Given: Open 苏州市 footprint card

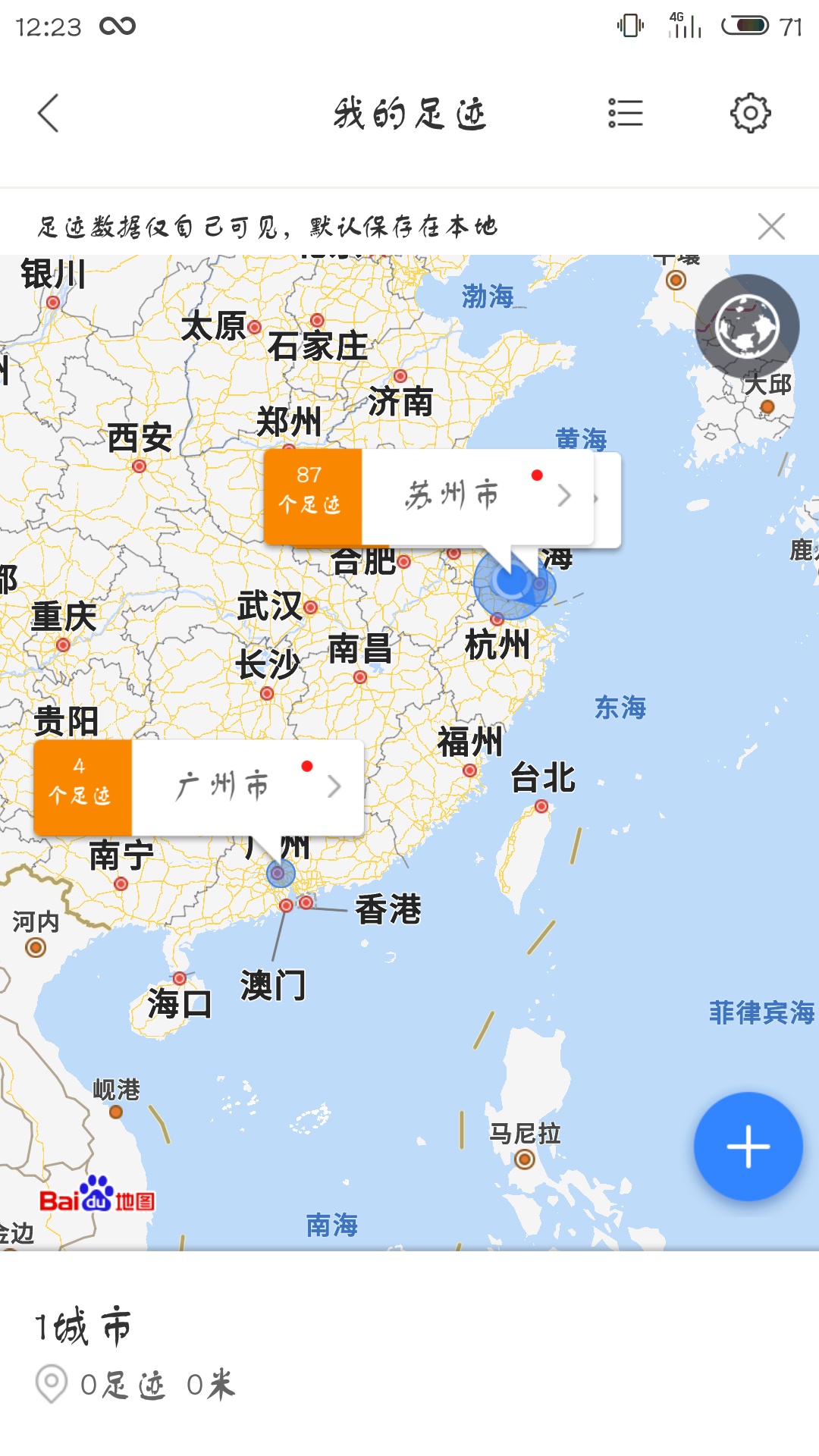Looking at the screenshot, I should pyautogui.click(x=476, y=497).
